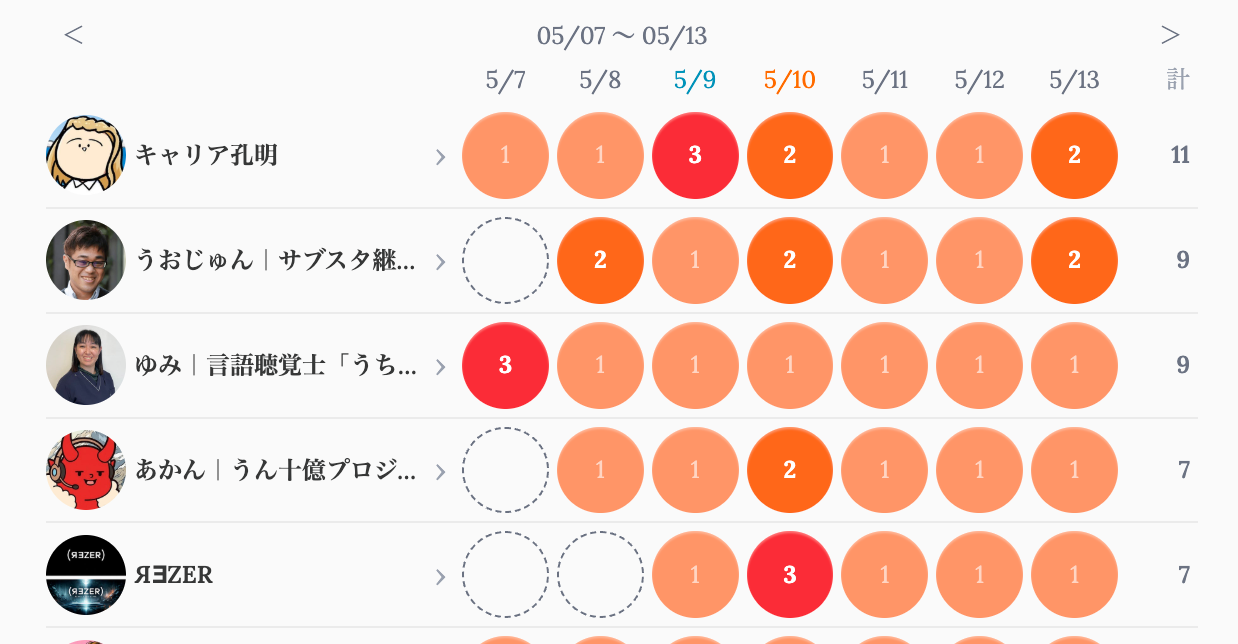Tap キャリア孔明's 5/9 circle showing 3
Viewport: 1238px width, 644px height.
tap(695, 156)
